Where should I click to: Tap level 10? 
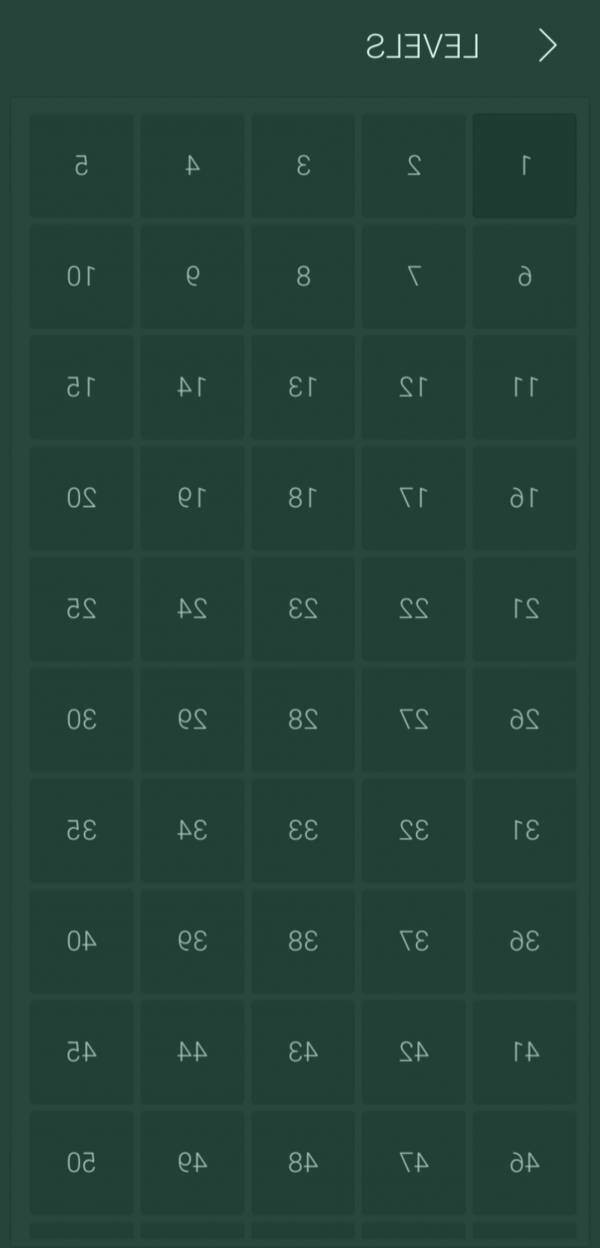(x=81, y=276)
